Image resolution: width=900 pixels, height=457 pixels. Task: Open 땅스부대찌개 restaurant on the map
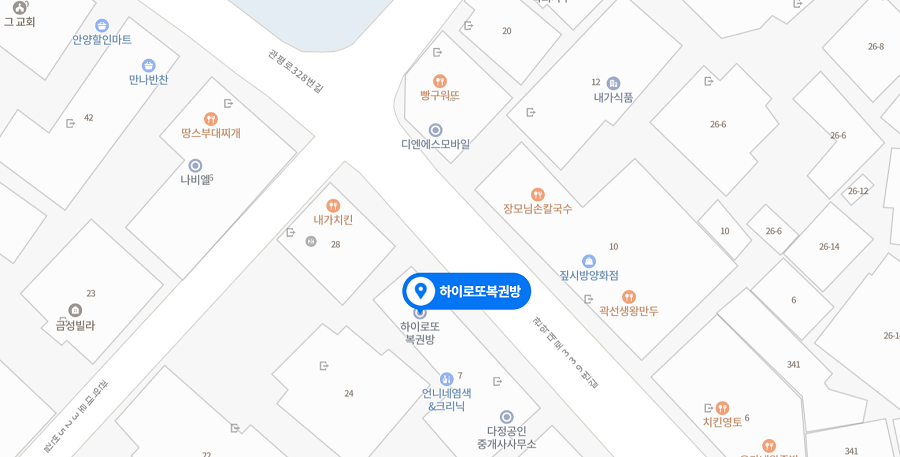[211, 119]
